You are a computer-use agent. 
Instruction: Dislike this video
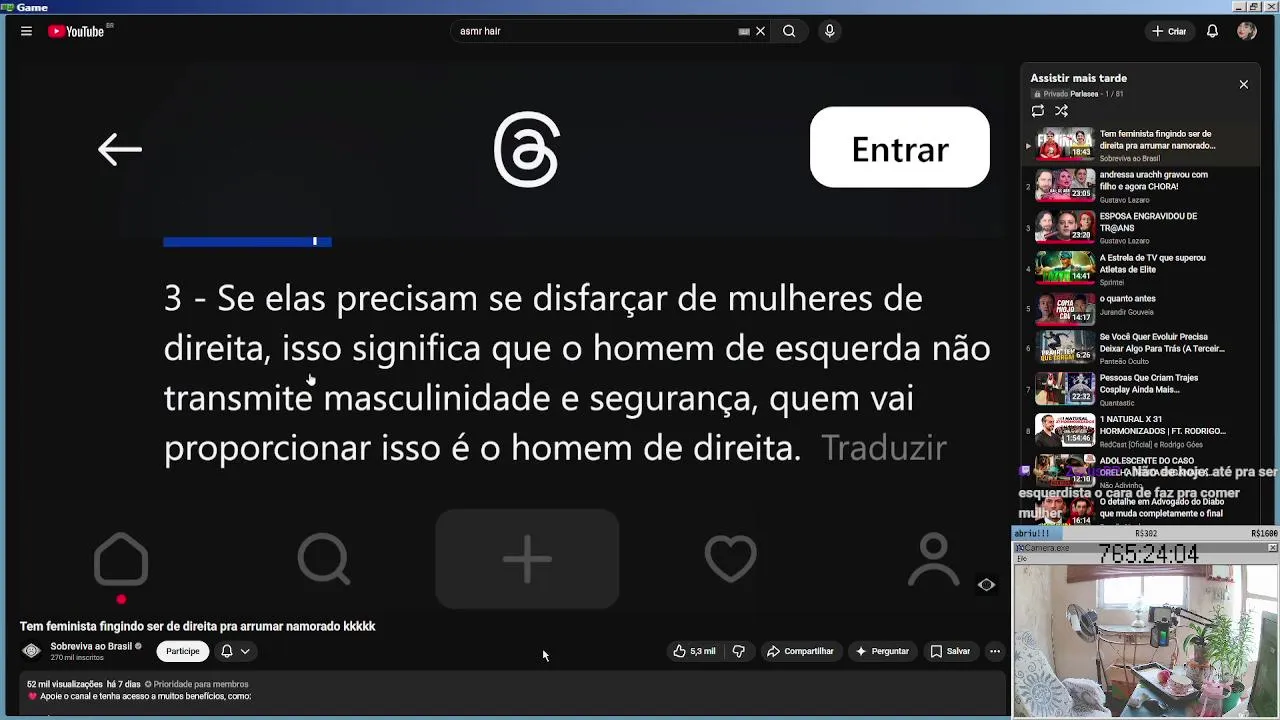click(738, 651)
